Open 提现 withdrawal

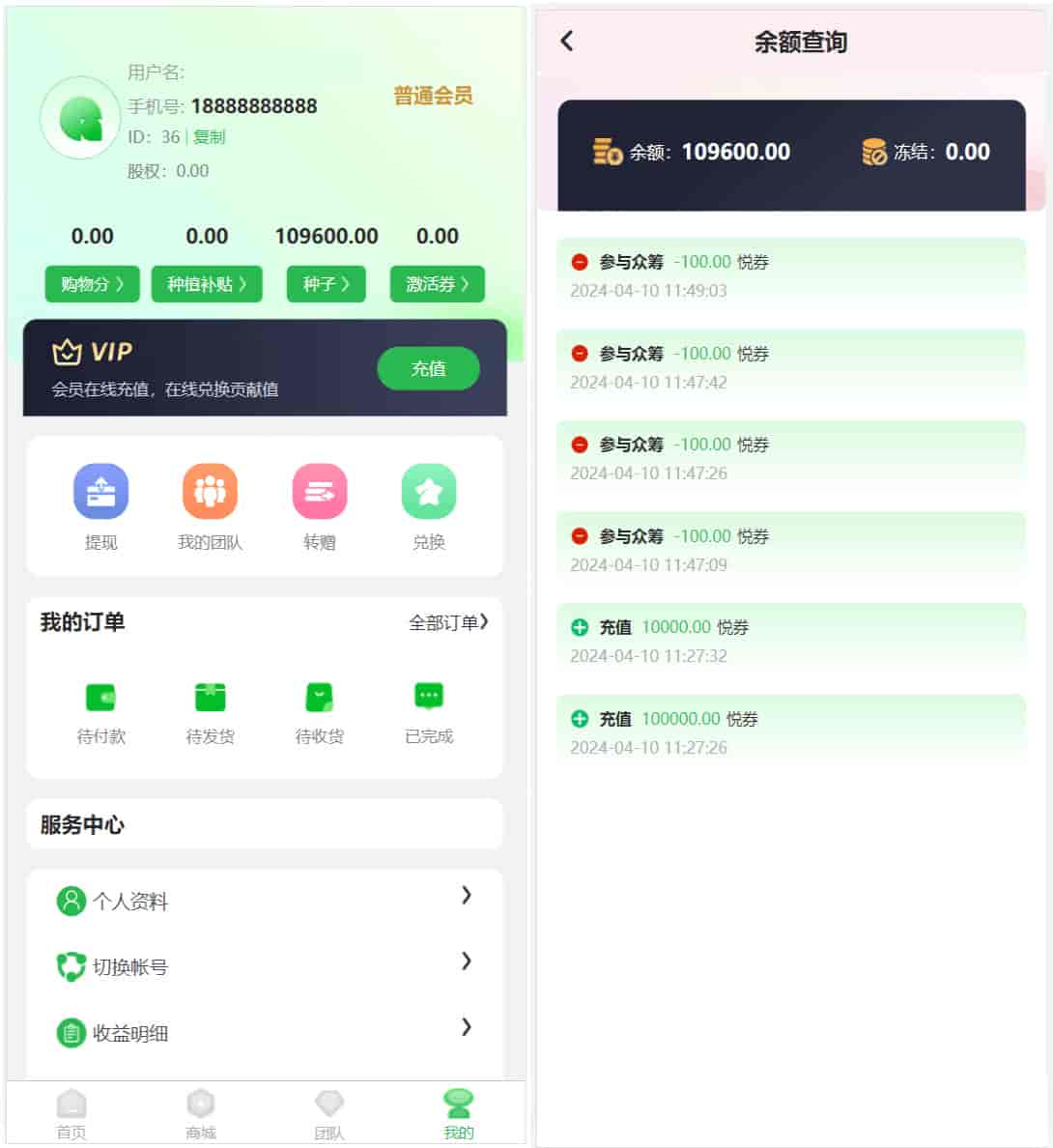click(x=100, y=505)
